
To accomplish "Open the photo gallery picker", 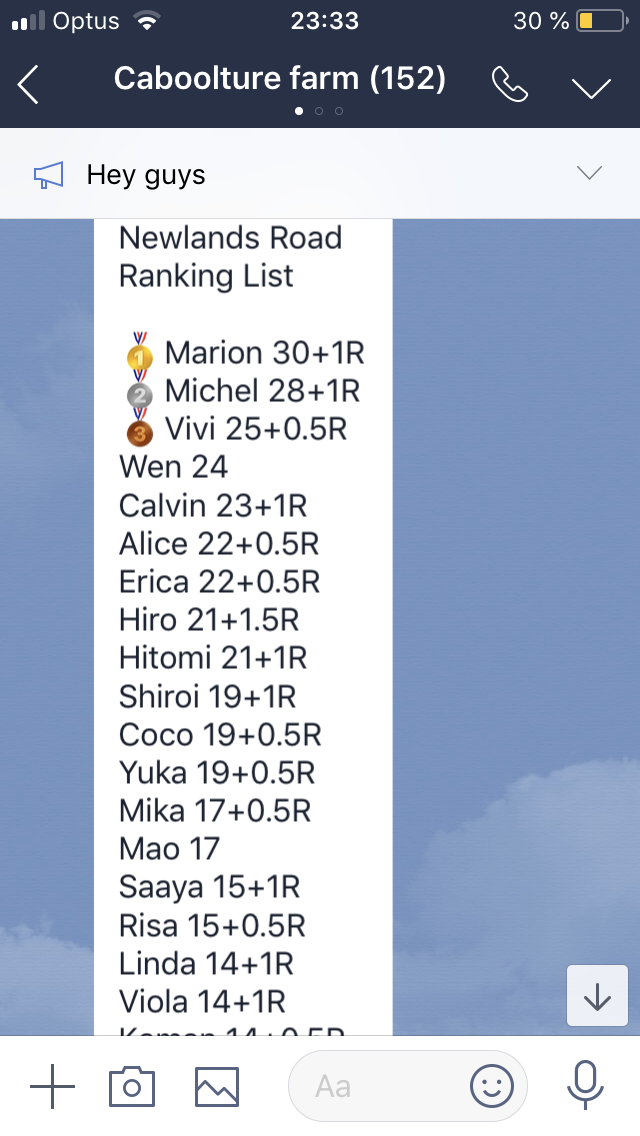I will coord(217,1087).
